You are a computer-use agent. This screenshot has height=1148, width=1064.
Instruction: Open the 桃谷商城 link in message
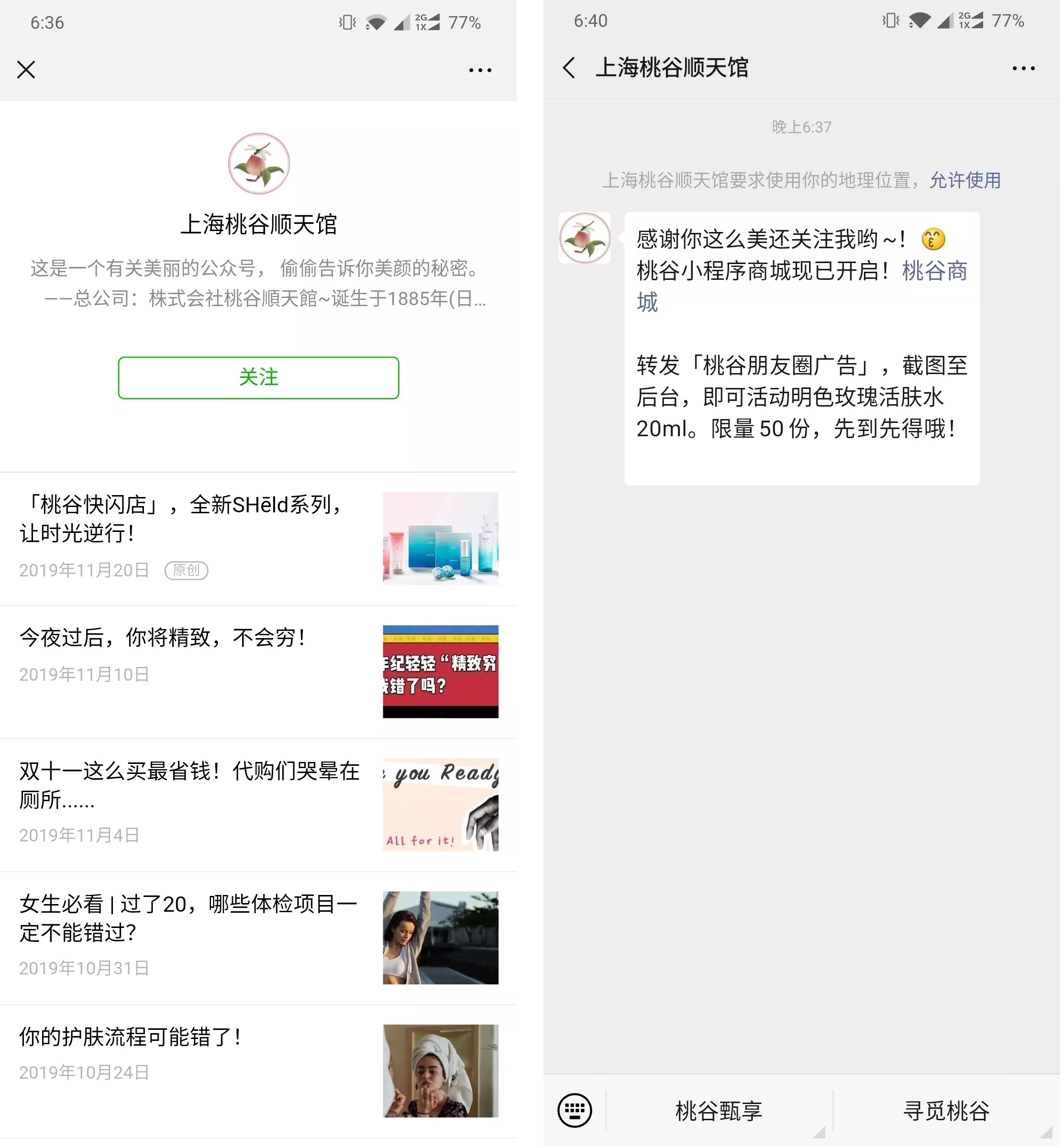coord(934,271)
